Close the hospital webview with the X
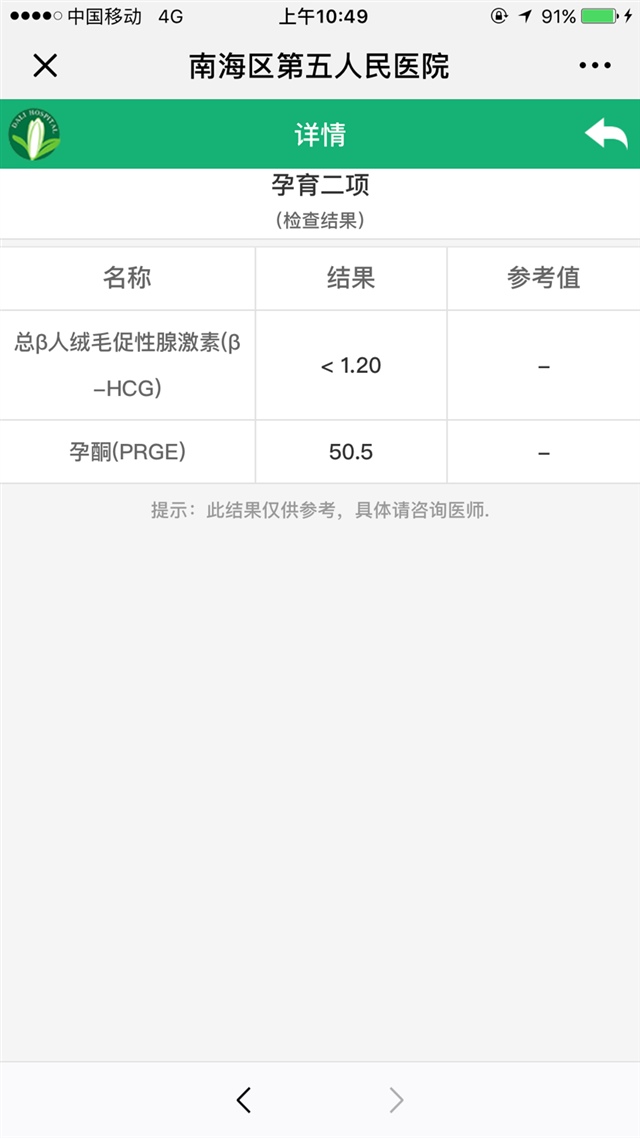This screenshot has width=640, height=1138. point(45,66)
